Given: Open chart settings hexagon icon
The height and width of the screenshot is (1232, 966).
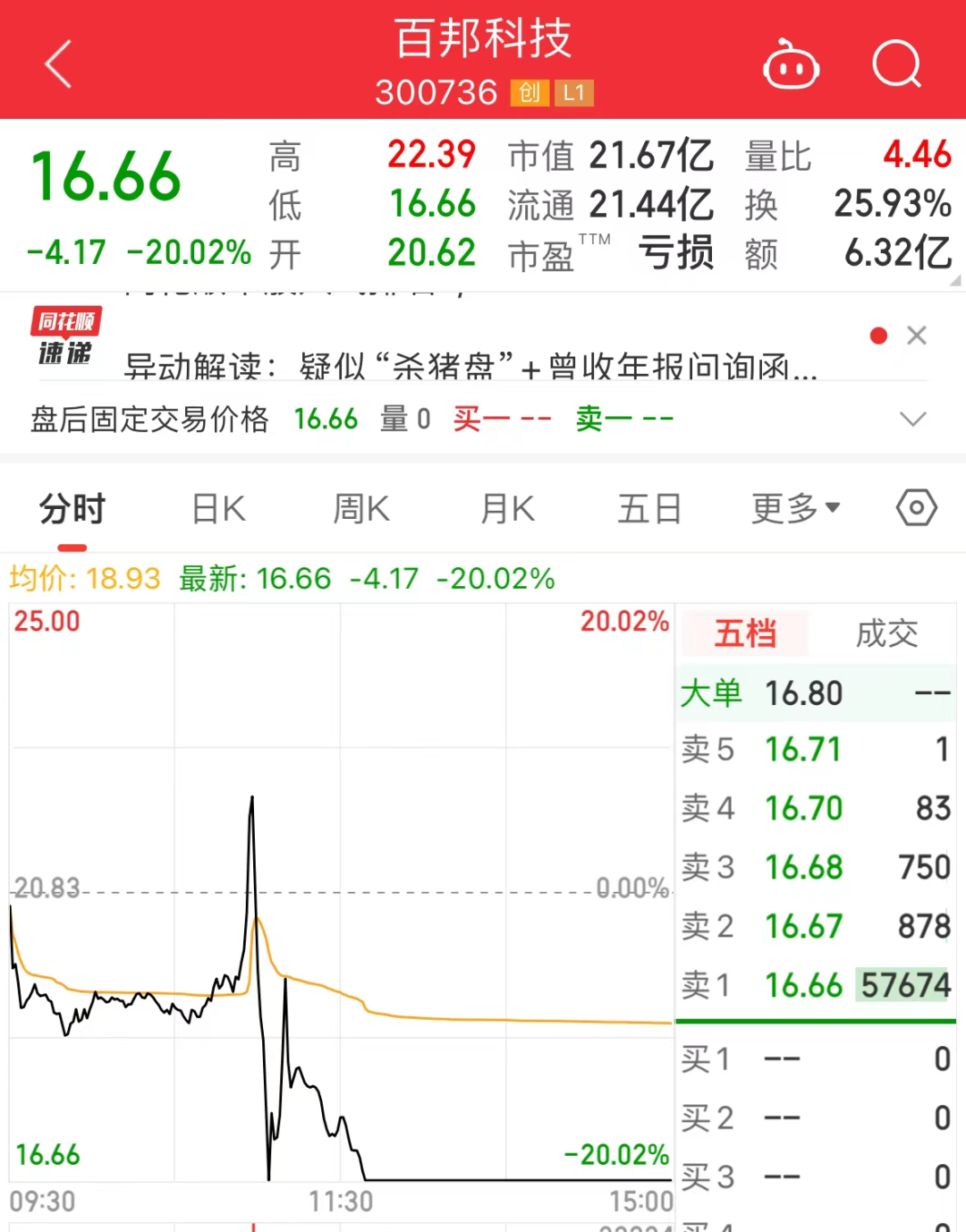Looking at the screenshot, I should 916,508.
